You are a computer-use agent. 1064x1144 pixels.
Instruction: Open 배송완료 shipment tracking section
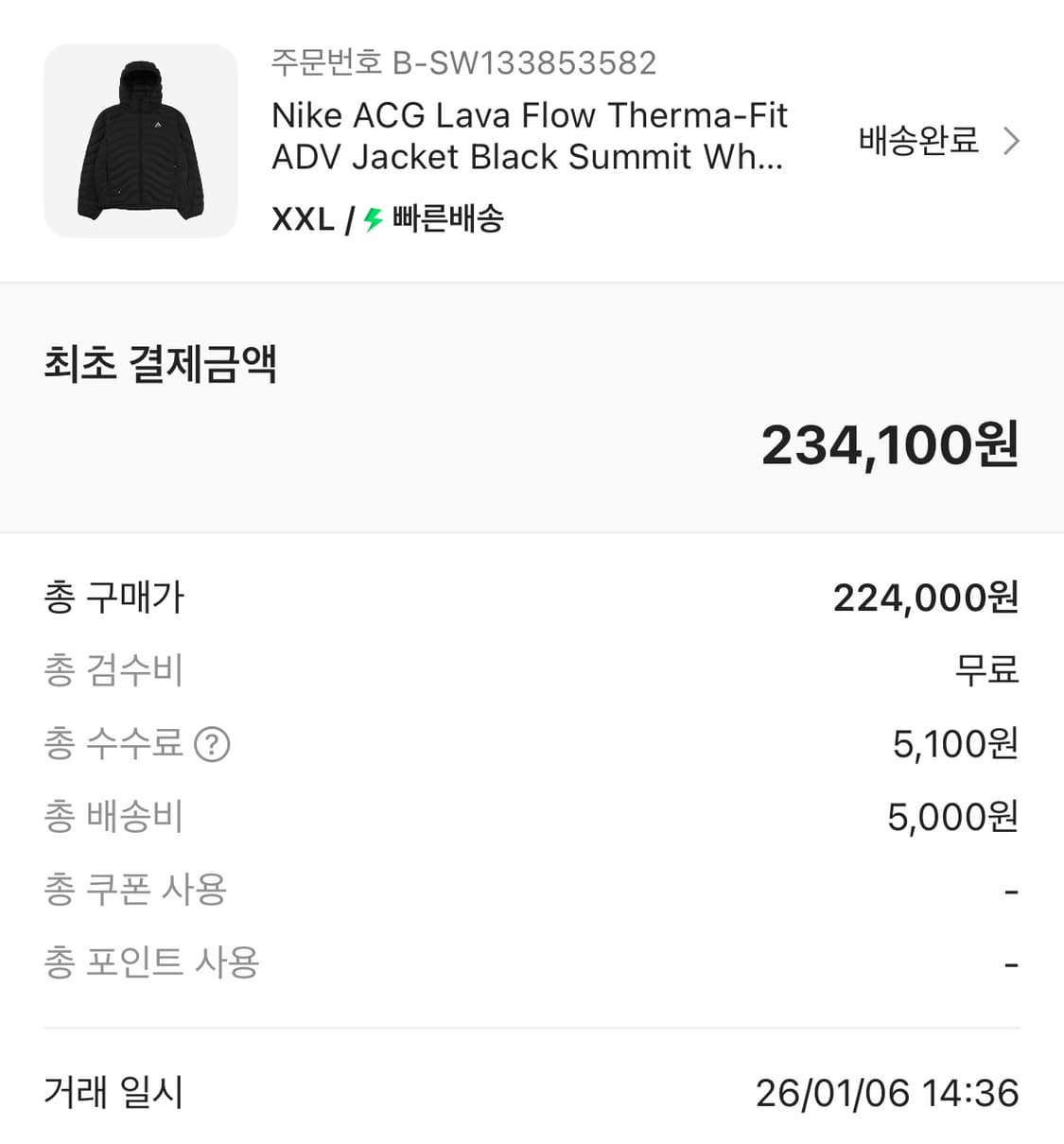point(918,140)
